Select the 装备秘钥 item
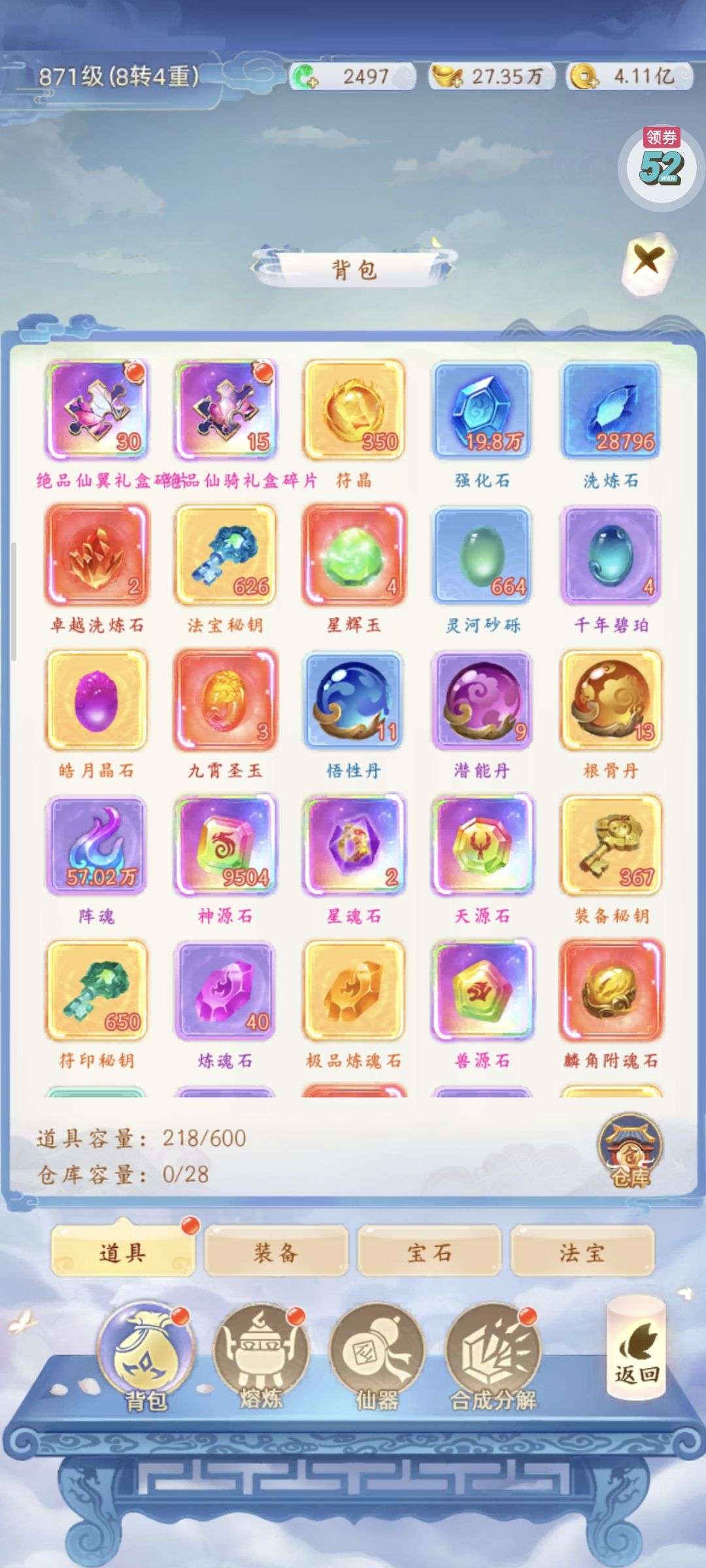Screen dimensions: 706x1568 [611, 846]
